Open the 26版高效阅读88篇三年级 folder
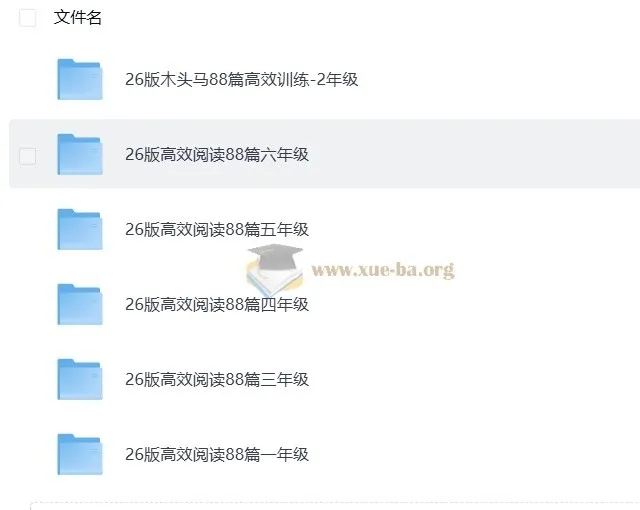 pos(216,380)
